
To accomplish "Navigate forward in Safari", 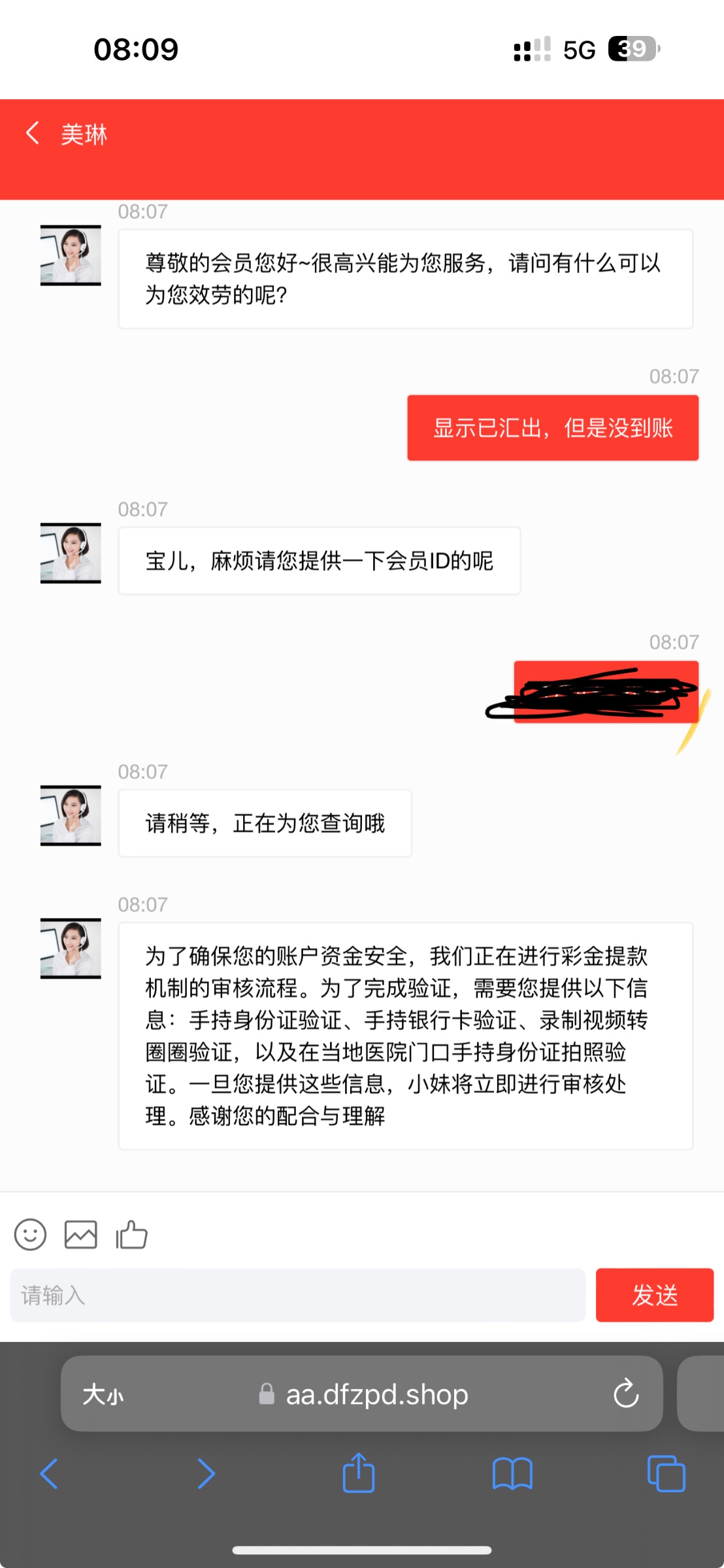I will pyautogui.click(x=206, y=1473).
